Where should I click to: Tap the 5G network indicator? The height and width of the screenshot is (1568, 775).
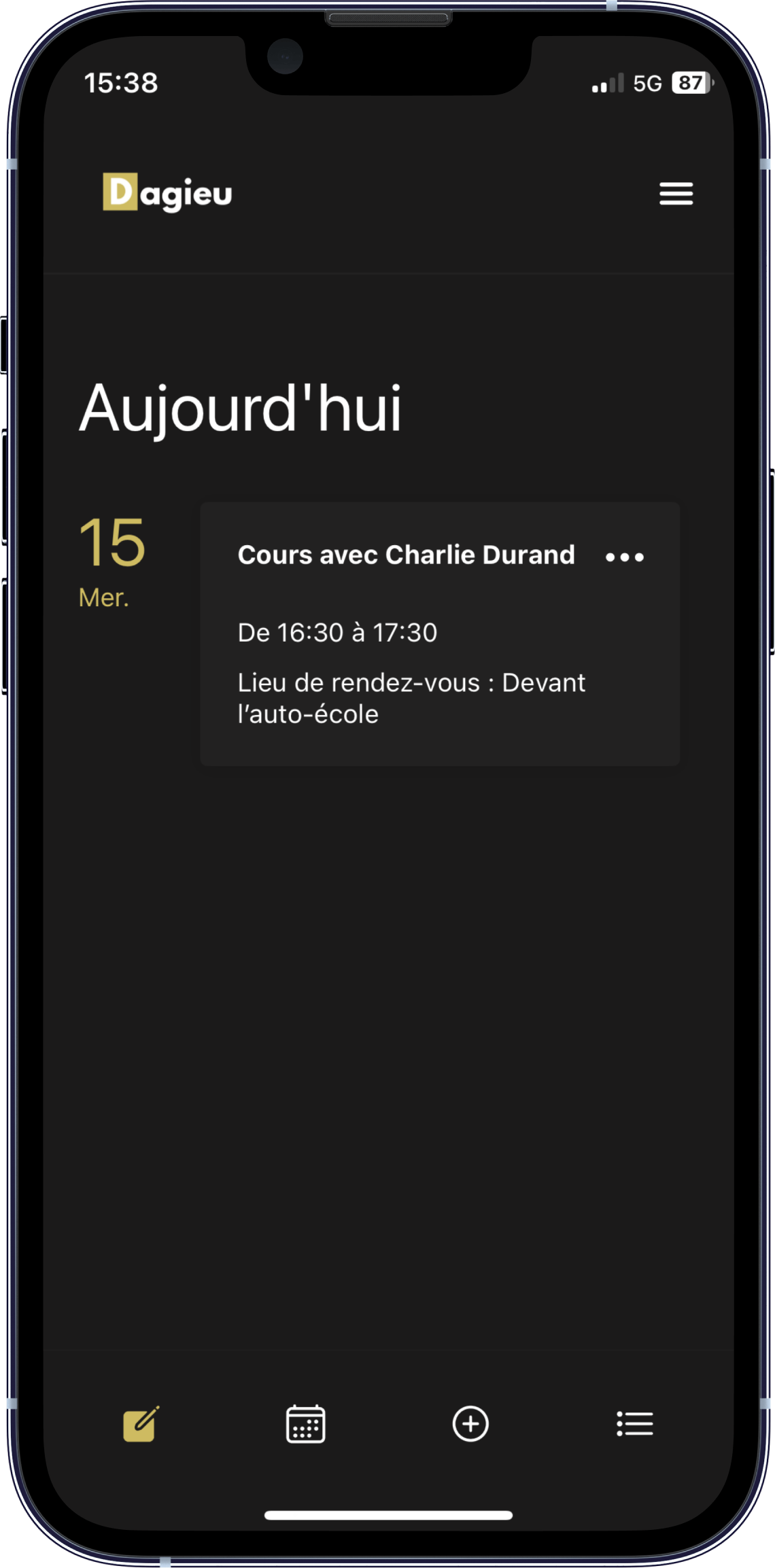[646, 82]
